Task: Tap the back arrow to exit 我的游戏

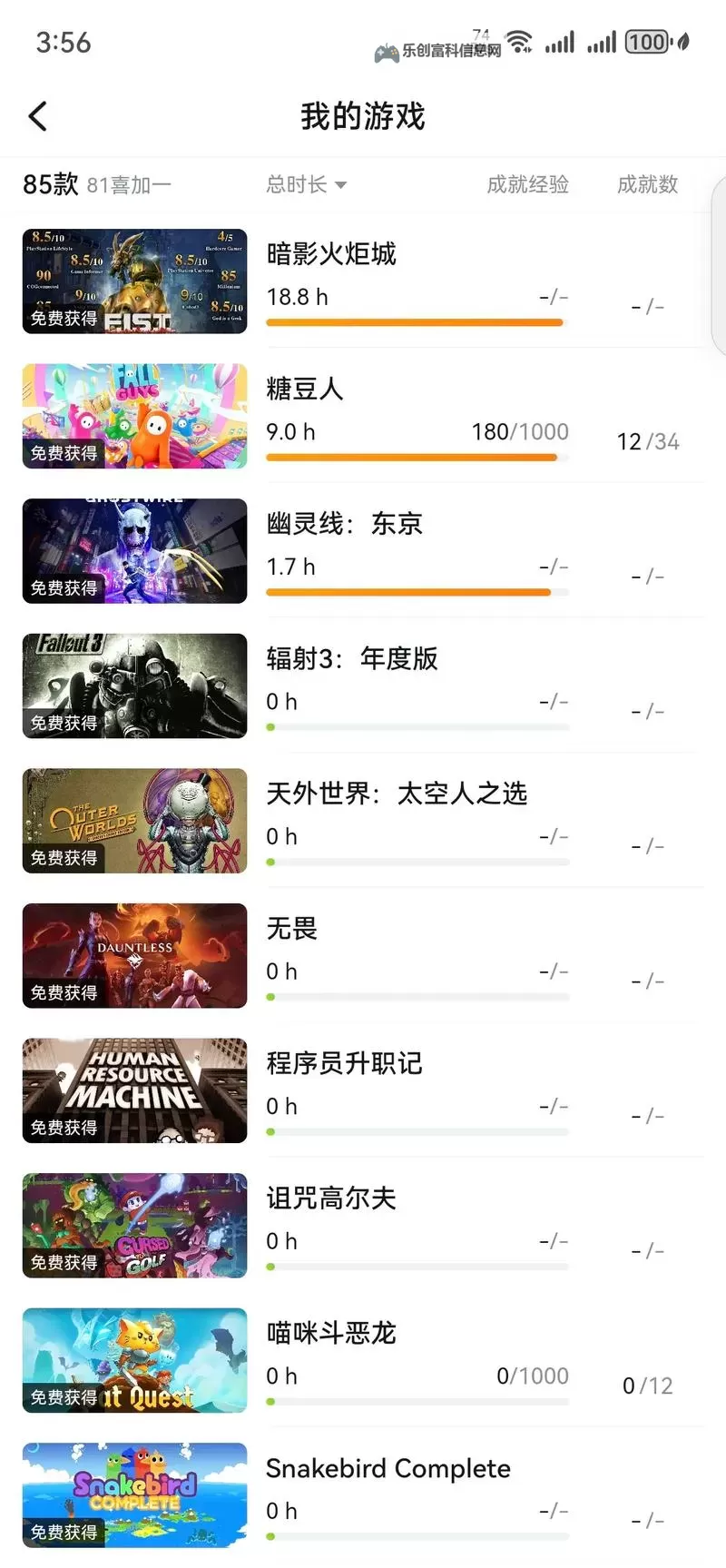Action: pyautogui.click(x=36, y=116)
